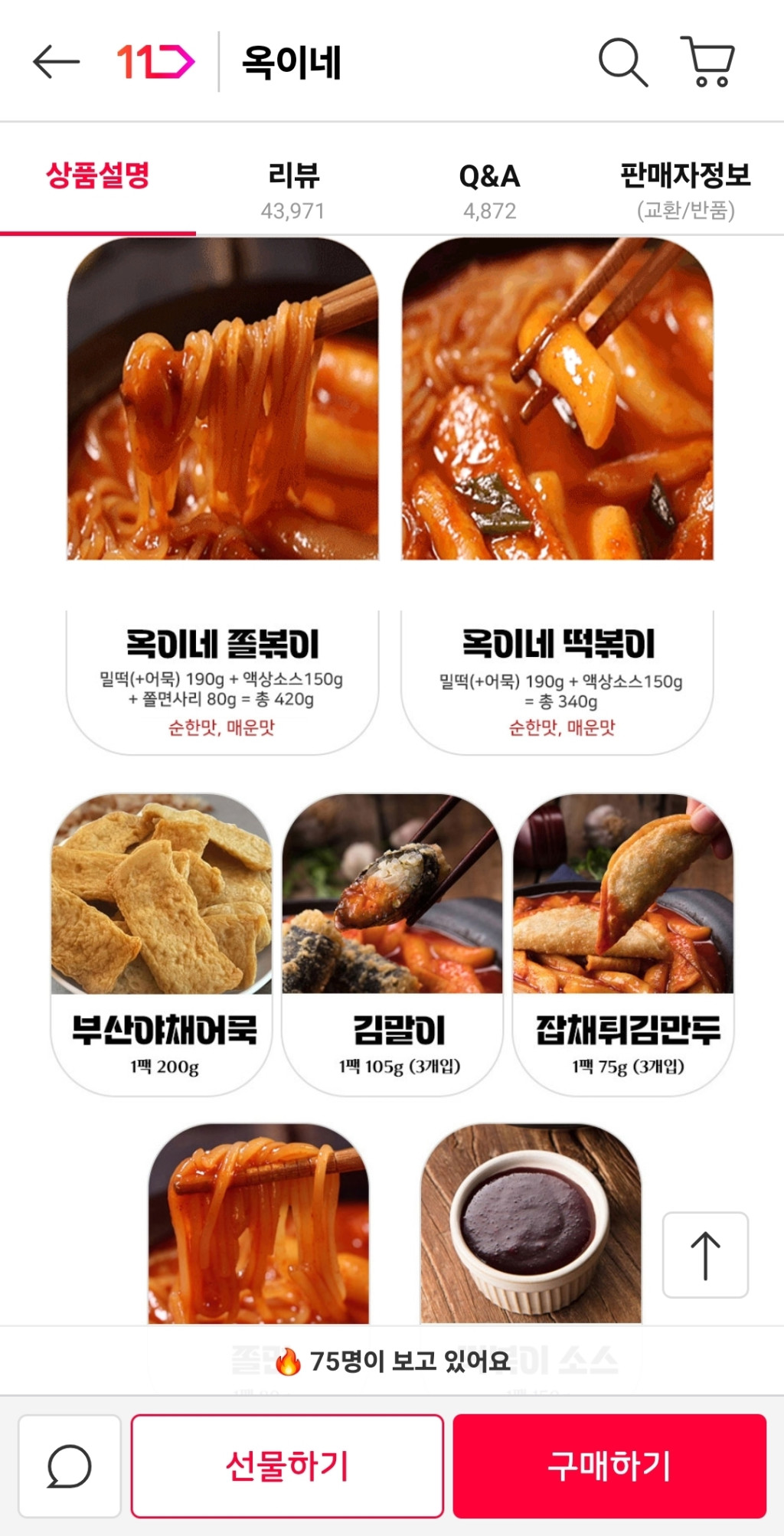Viewport: 784px width, 1536px height.
Task: Go back using the top-left arrow
Action: tap(56, 62)
